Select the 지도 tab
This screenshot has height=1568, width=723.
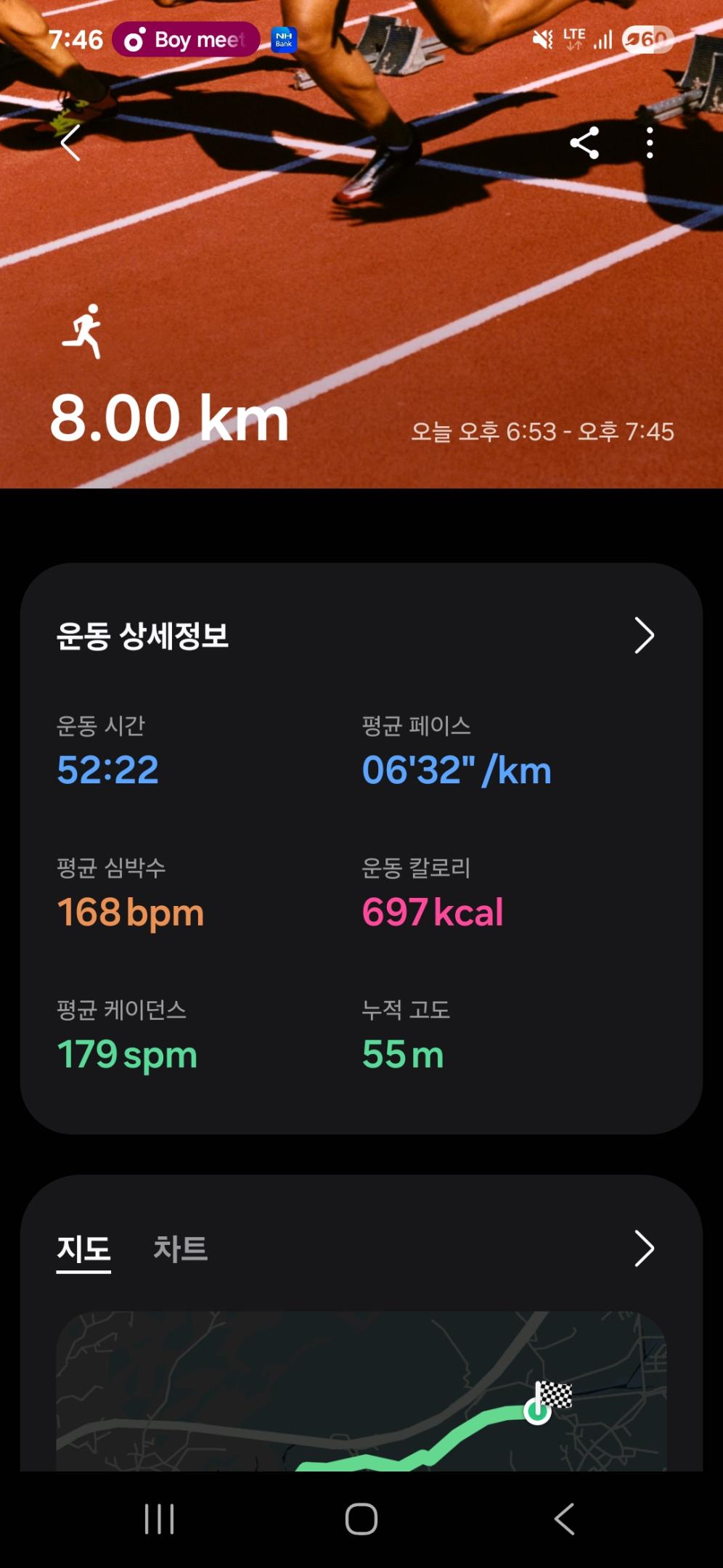83,1249
